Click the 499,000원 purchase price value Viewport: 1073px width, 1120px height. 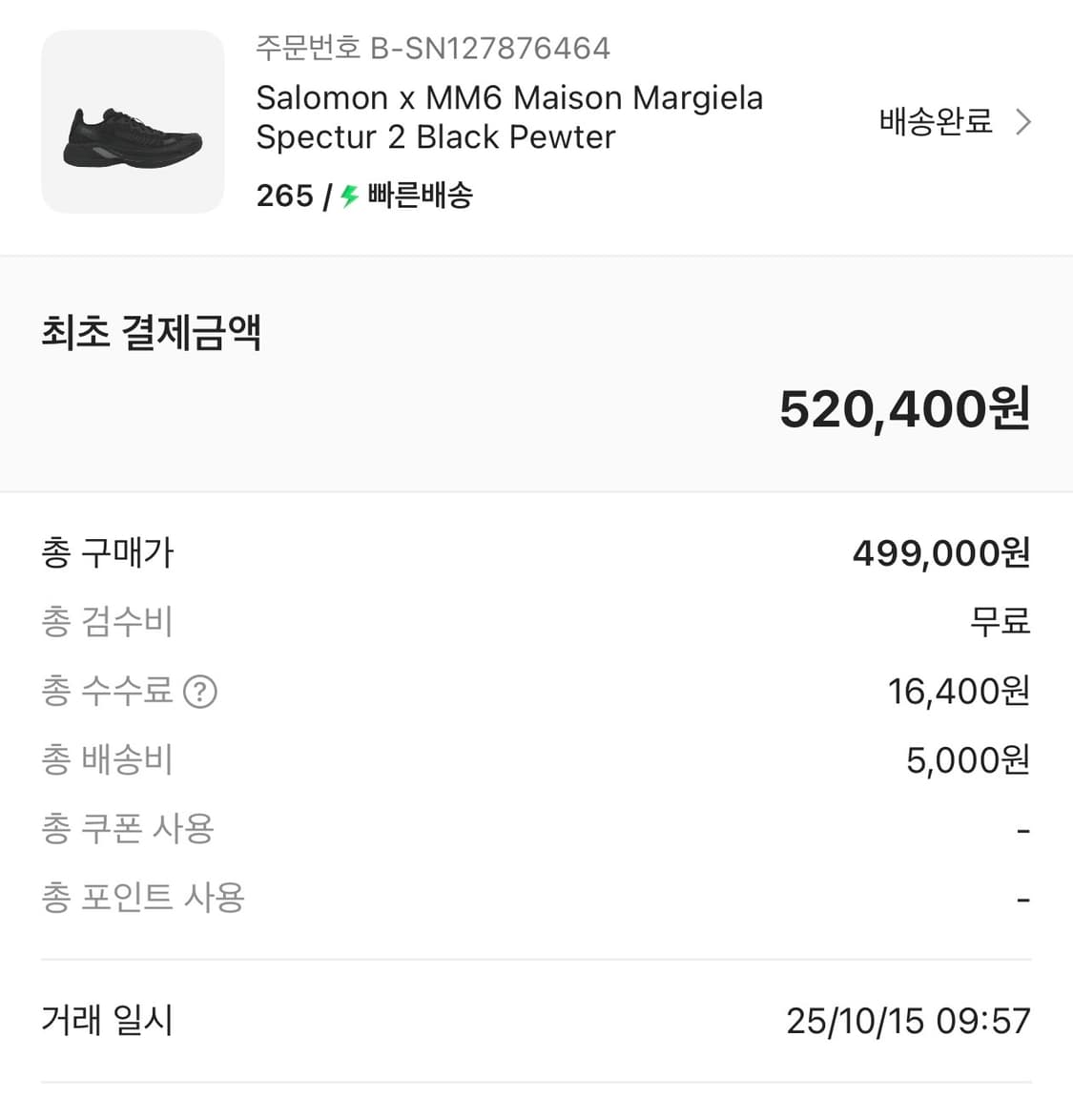[x=941, y=552]
